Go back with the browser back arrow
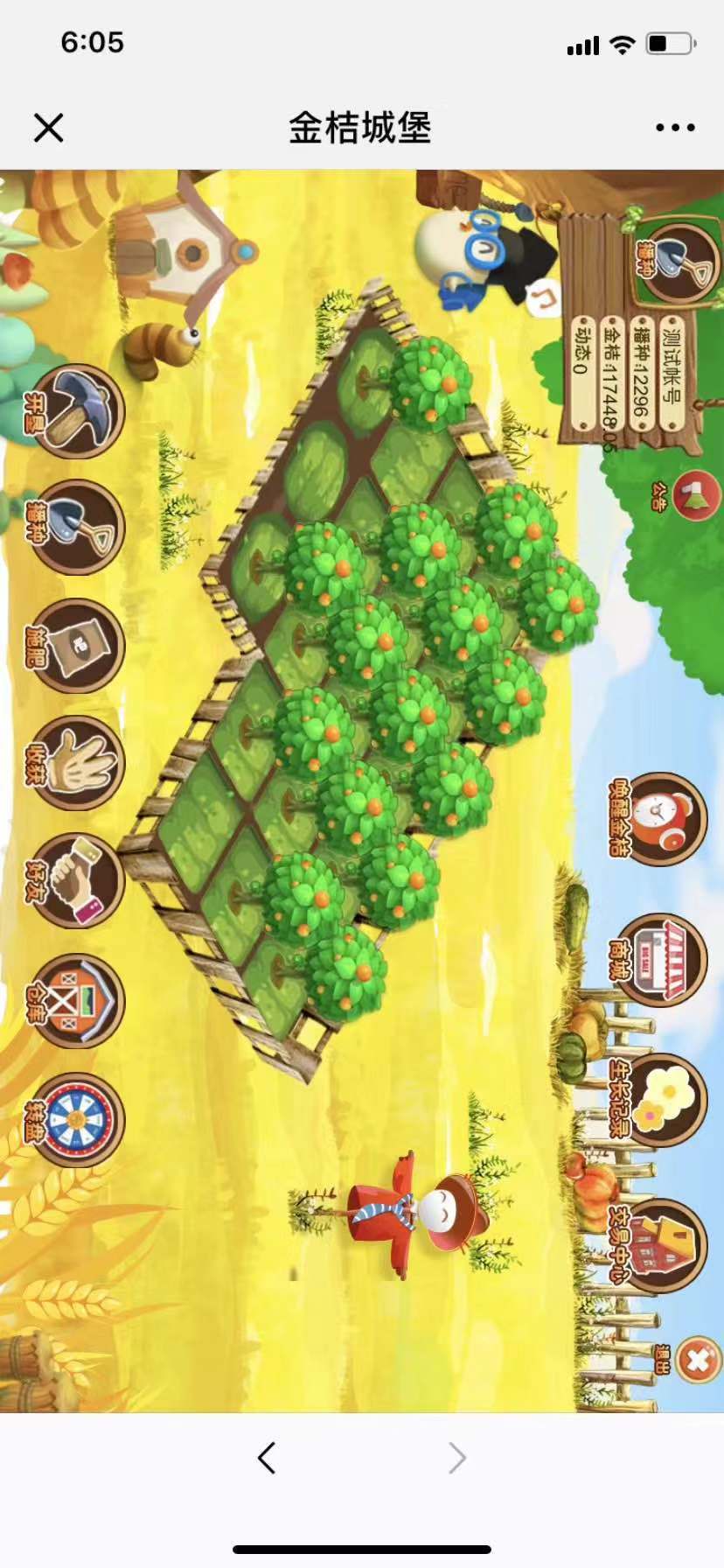The width and height of the screenshot is (724, 1568). click(x=267, y=1458)
